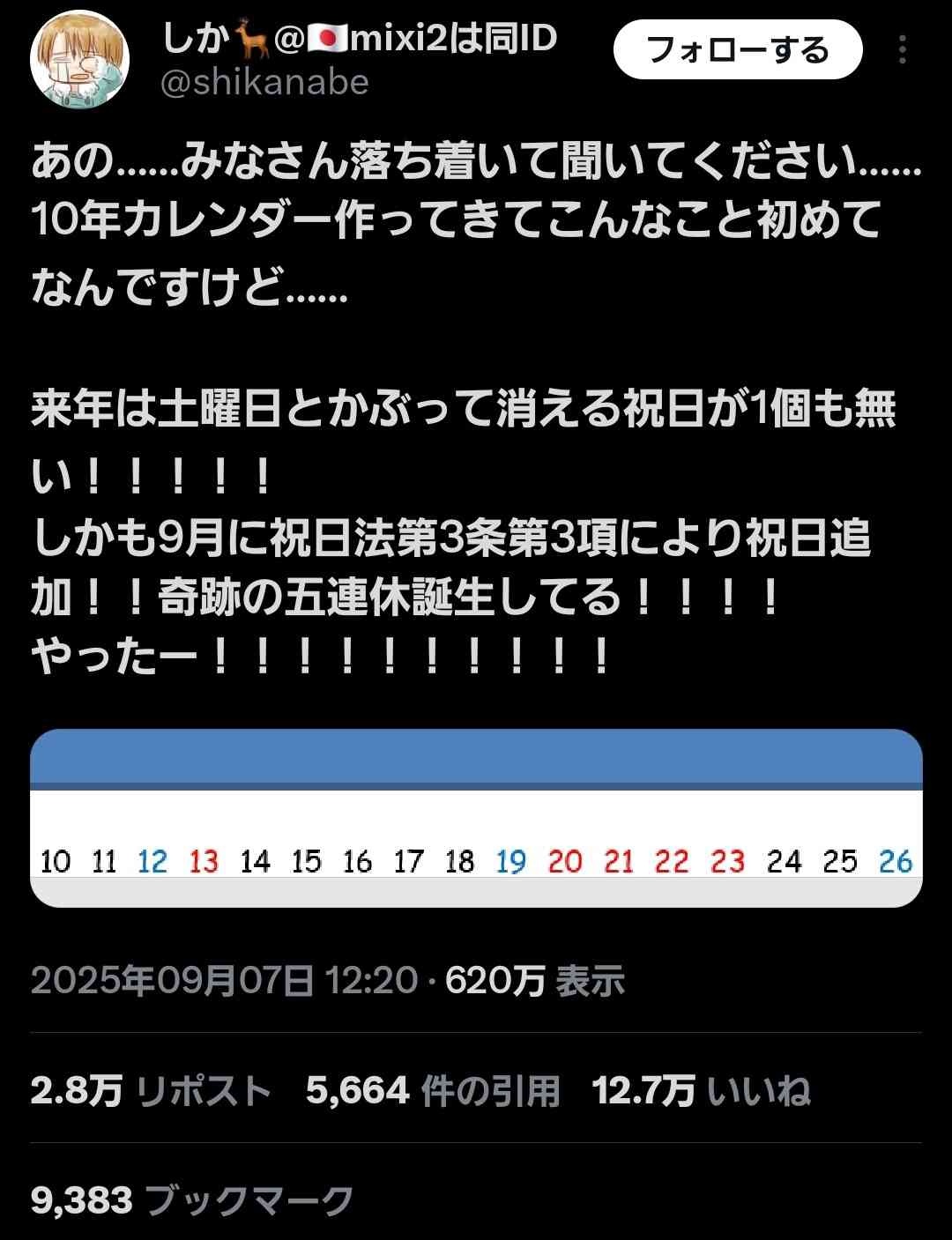View the 12.7万 いいね likes list
The image size is (952, 1240).
point(701,1091)
